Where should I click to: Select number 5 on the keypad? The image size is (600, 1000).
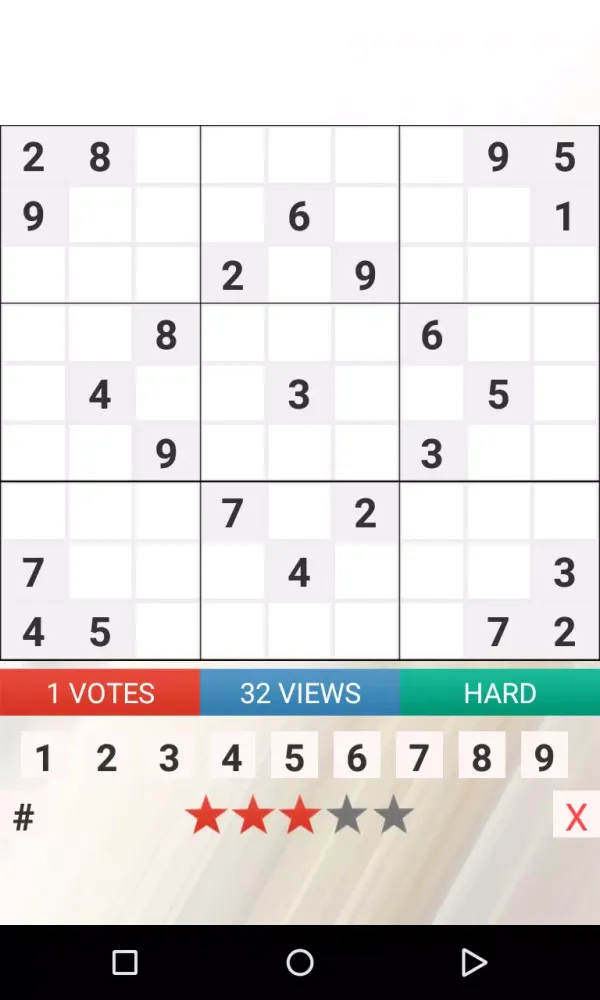(x=294, y=757)
